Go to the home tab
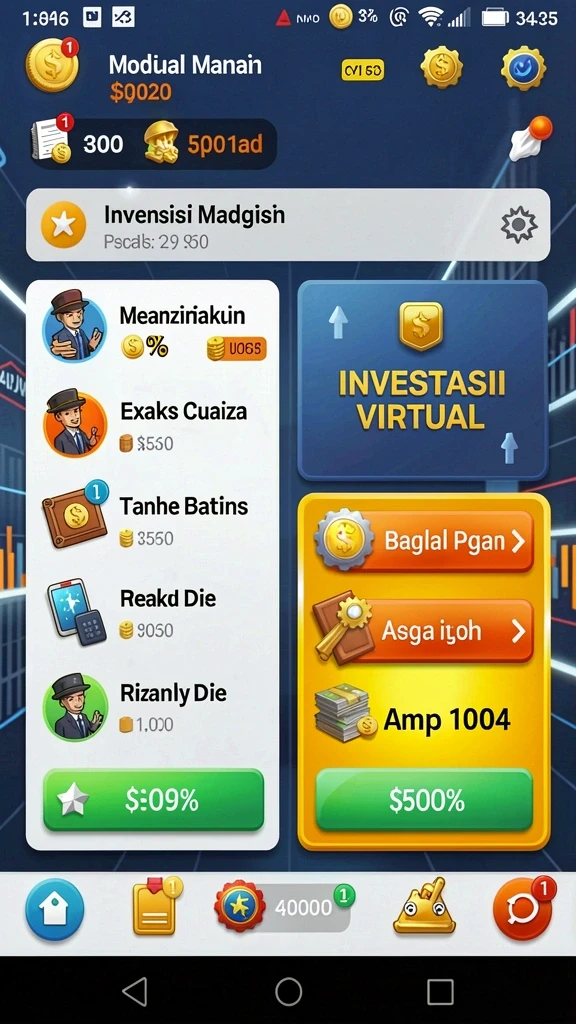 coord(54,910)
